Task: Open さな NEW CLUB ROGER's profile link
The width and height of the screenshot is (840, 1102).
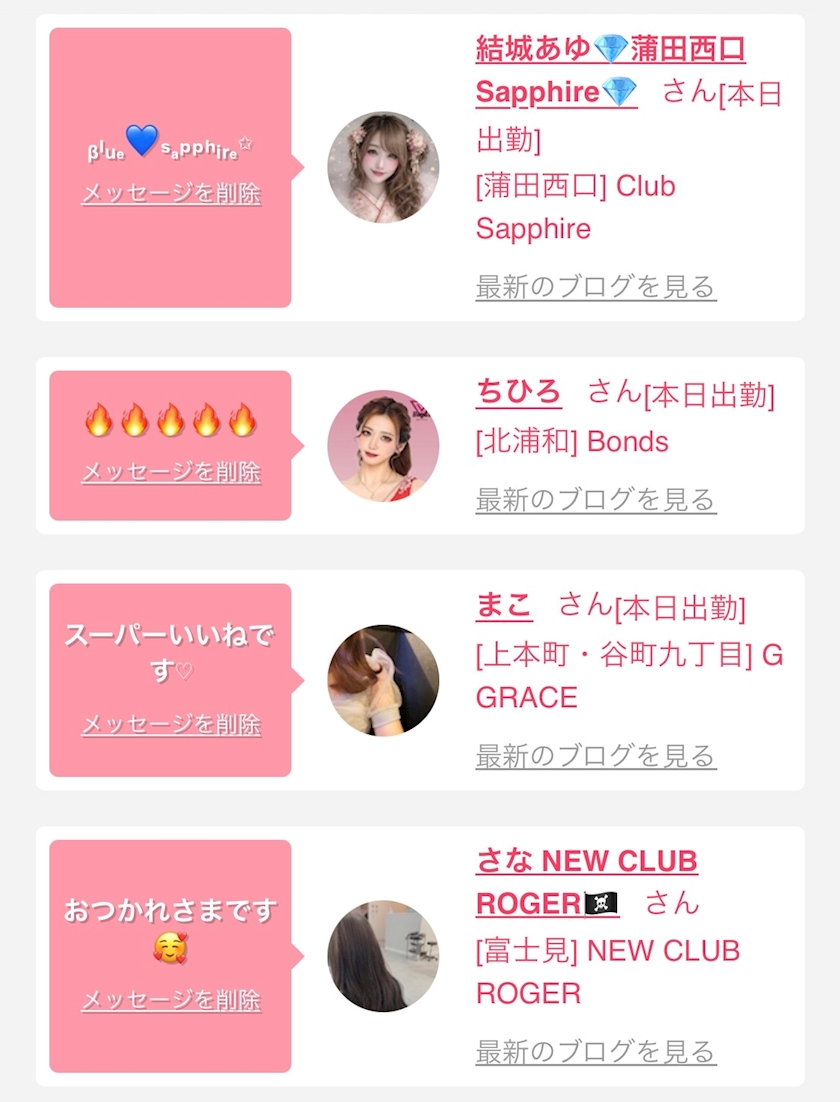Action: pyautogui.click(x=587, y=882)
